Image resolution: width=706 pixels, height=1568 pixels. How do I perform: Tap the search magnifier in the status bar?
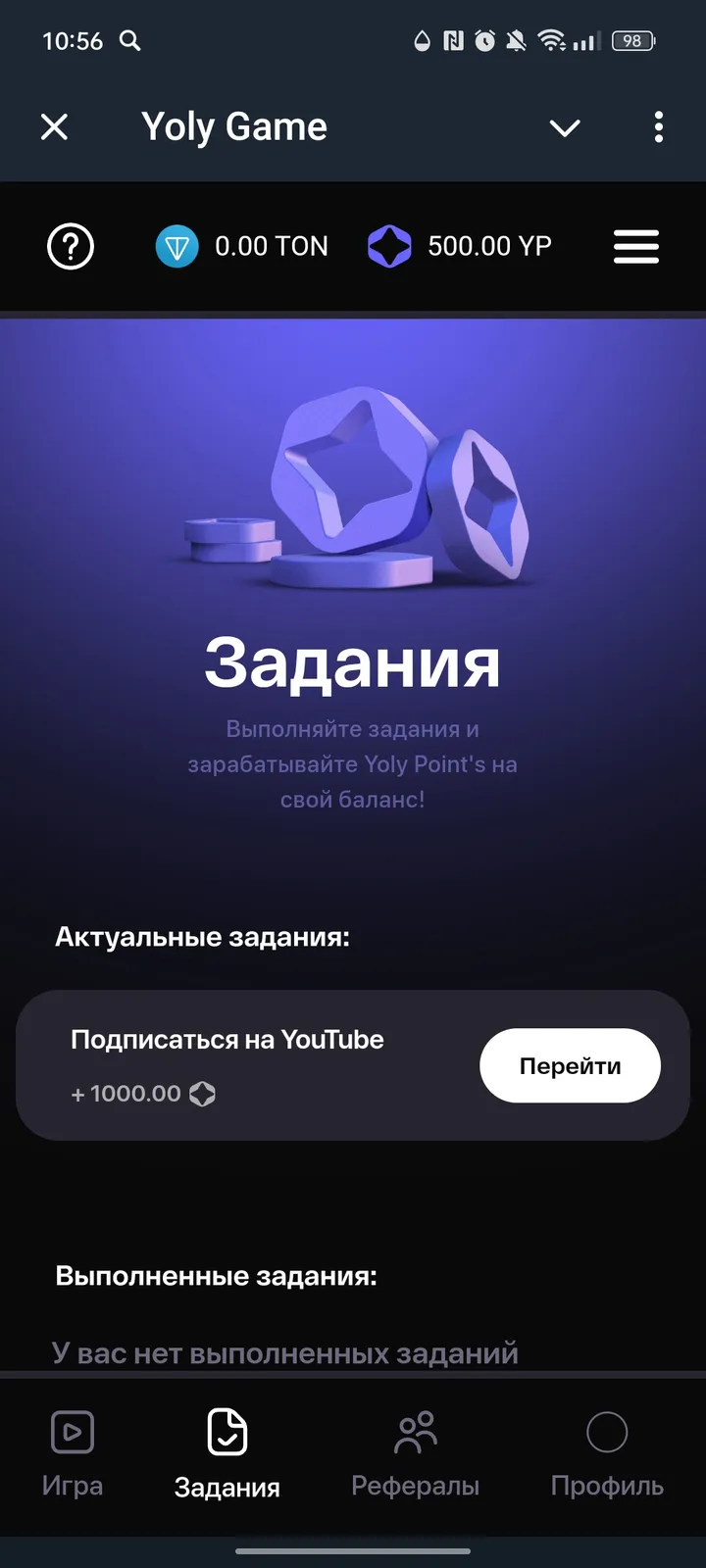130,41
